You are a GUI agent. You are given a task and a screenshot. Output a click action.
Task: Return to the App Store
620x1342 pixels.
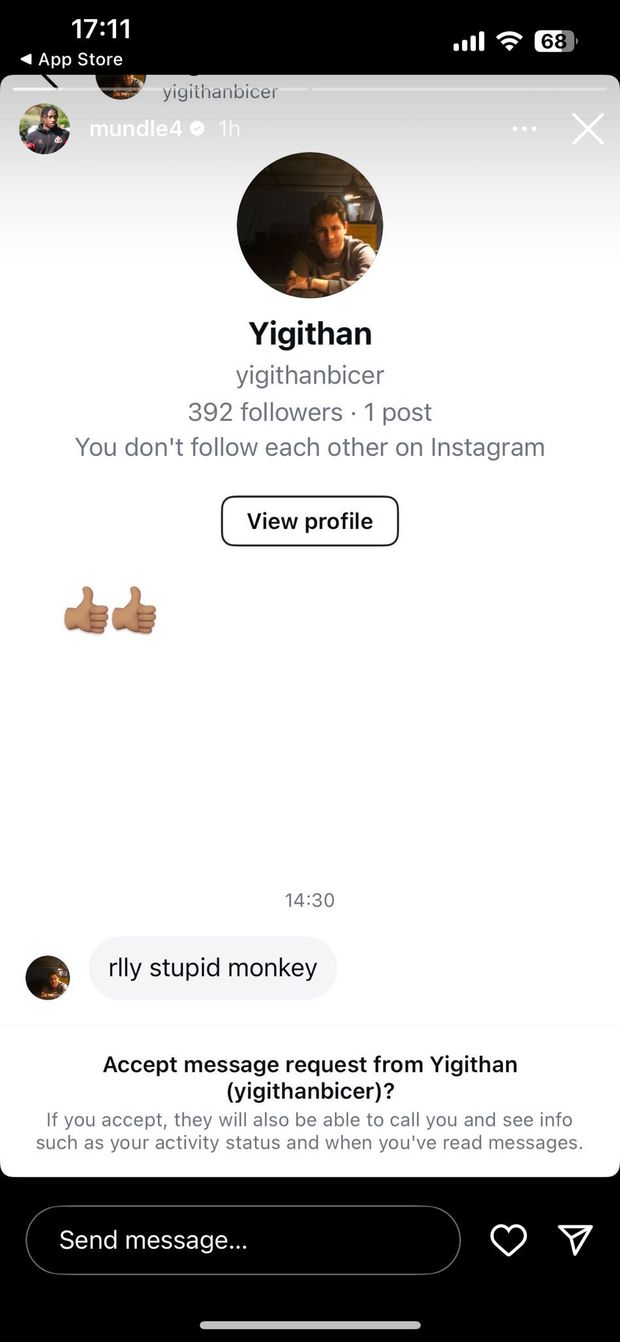[72, 60]
